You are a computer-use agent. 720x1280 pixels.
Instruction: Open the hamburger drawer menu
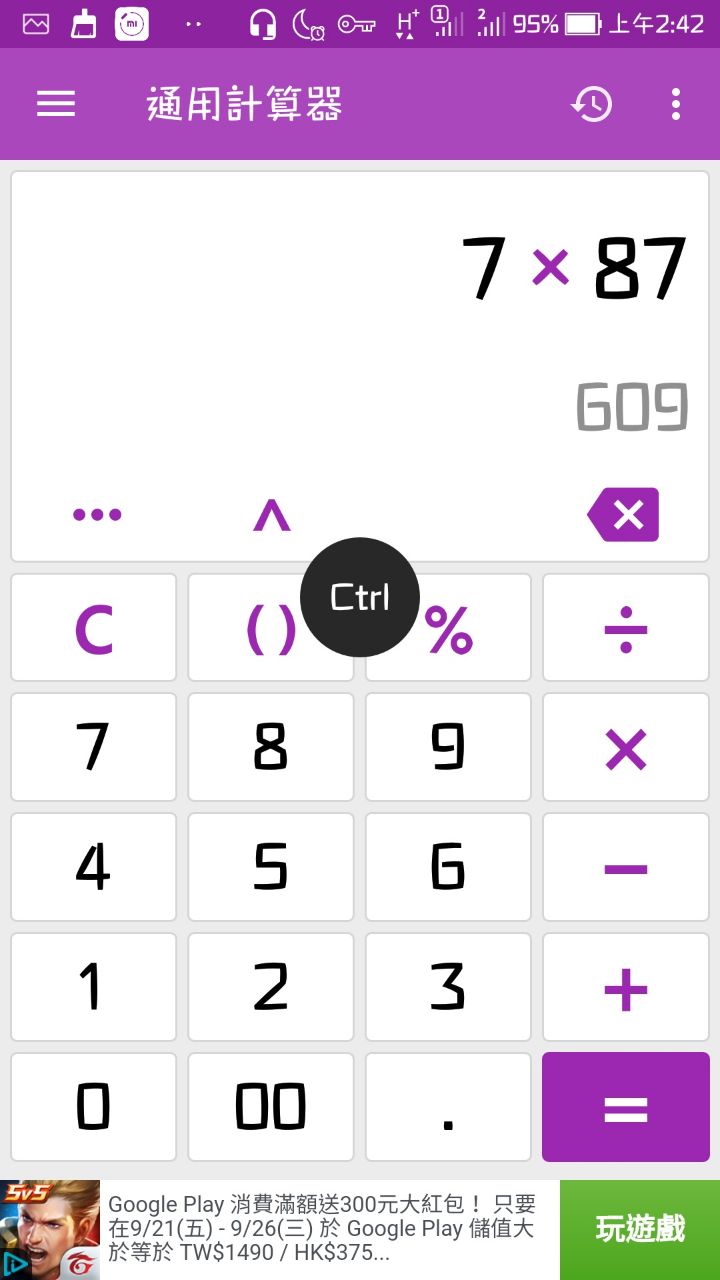(56, 104)
